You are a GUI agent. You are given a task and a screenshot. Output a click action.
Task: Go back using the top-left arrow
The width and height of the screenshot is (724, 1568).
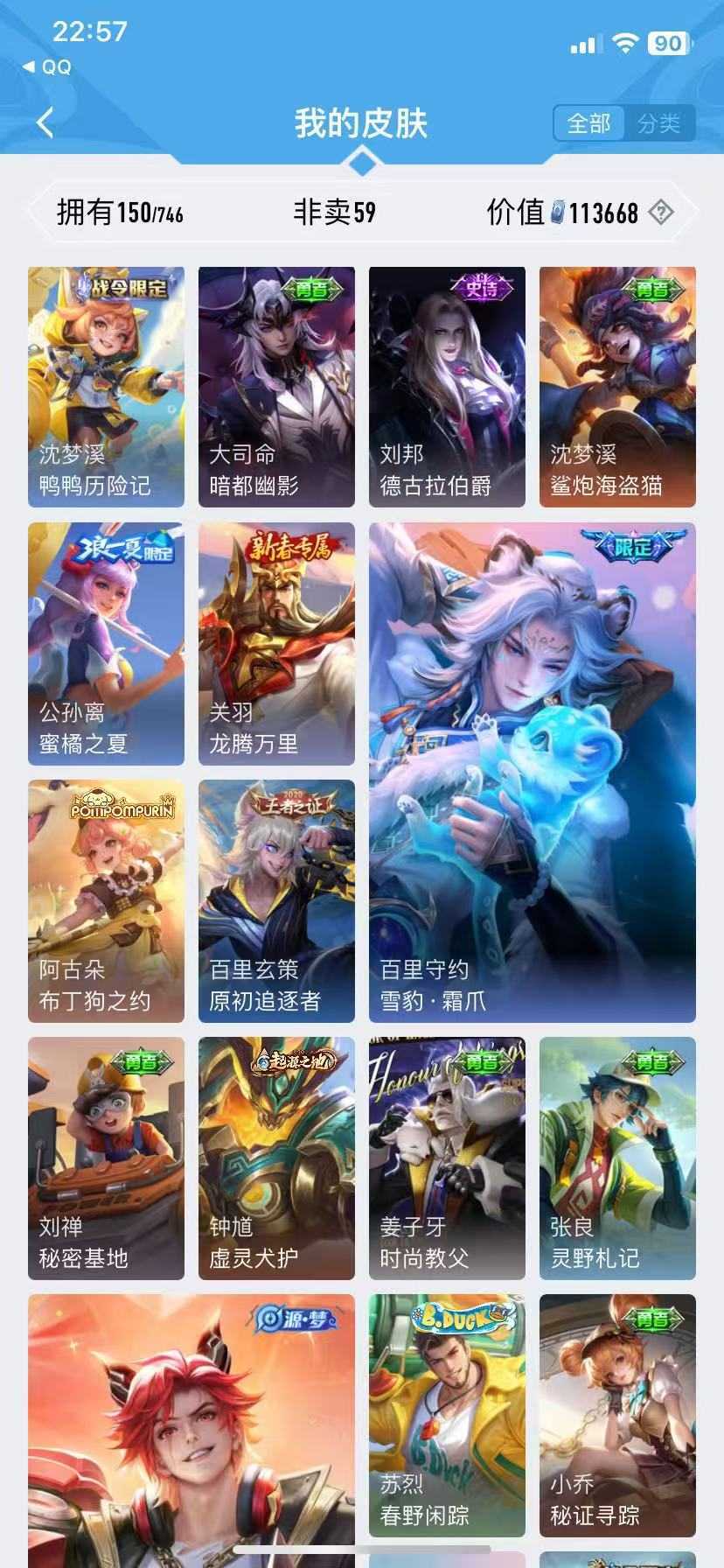pos(46,122)
